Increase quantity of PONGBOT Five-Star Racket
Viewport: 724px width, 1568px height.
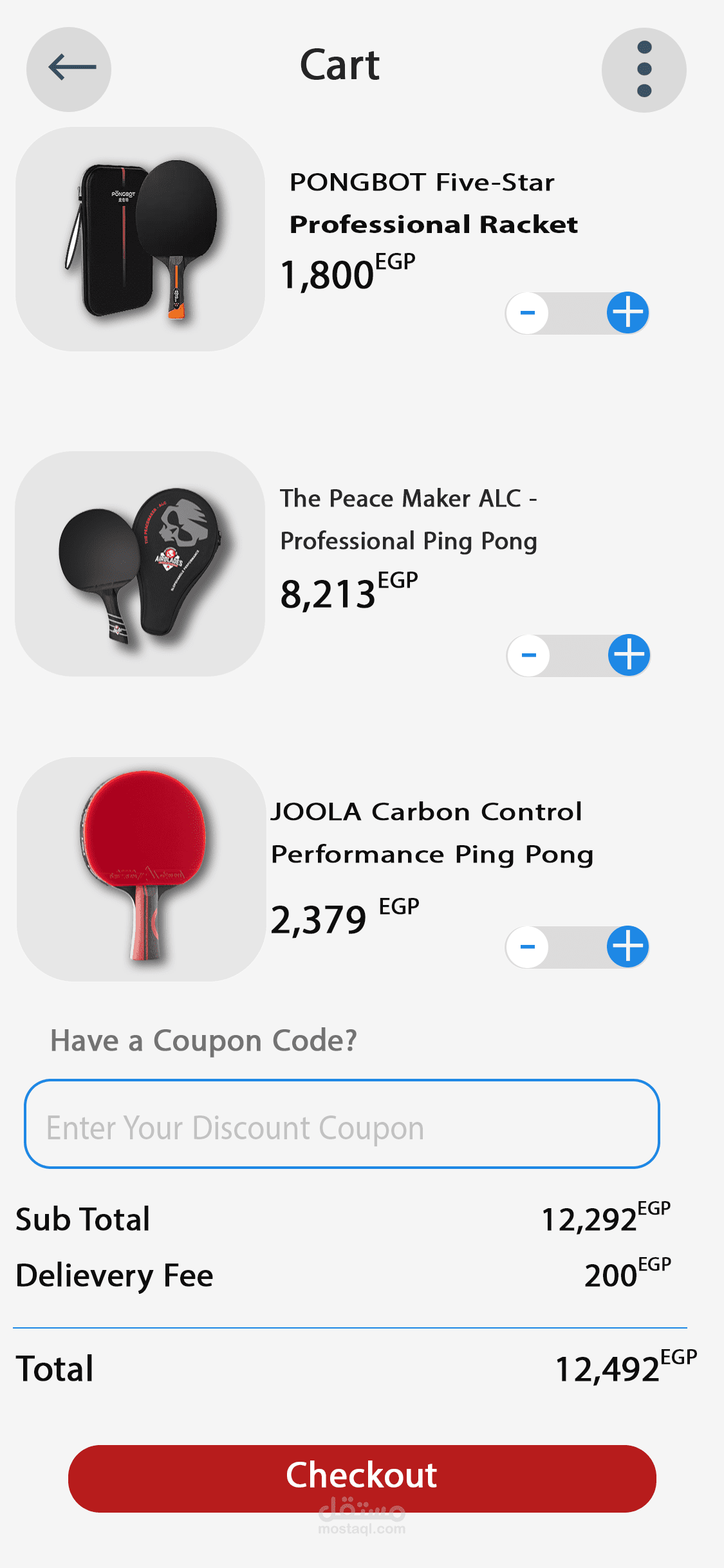tap(627, 313)
